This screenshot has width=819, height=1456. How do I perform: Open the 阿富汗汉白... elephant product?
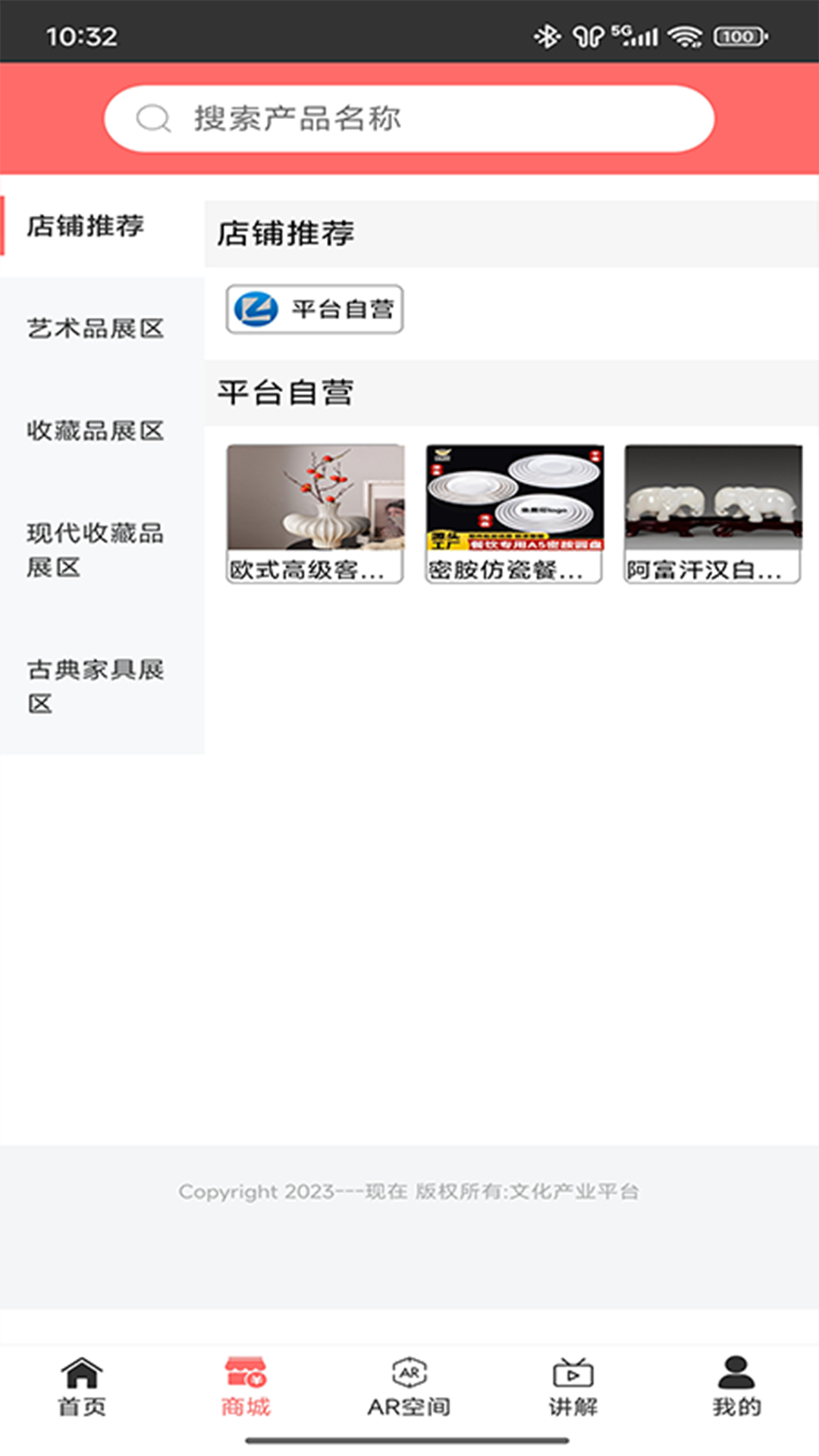coord(713,513)
